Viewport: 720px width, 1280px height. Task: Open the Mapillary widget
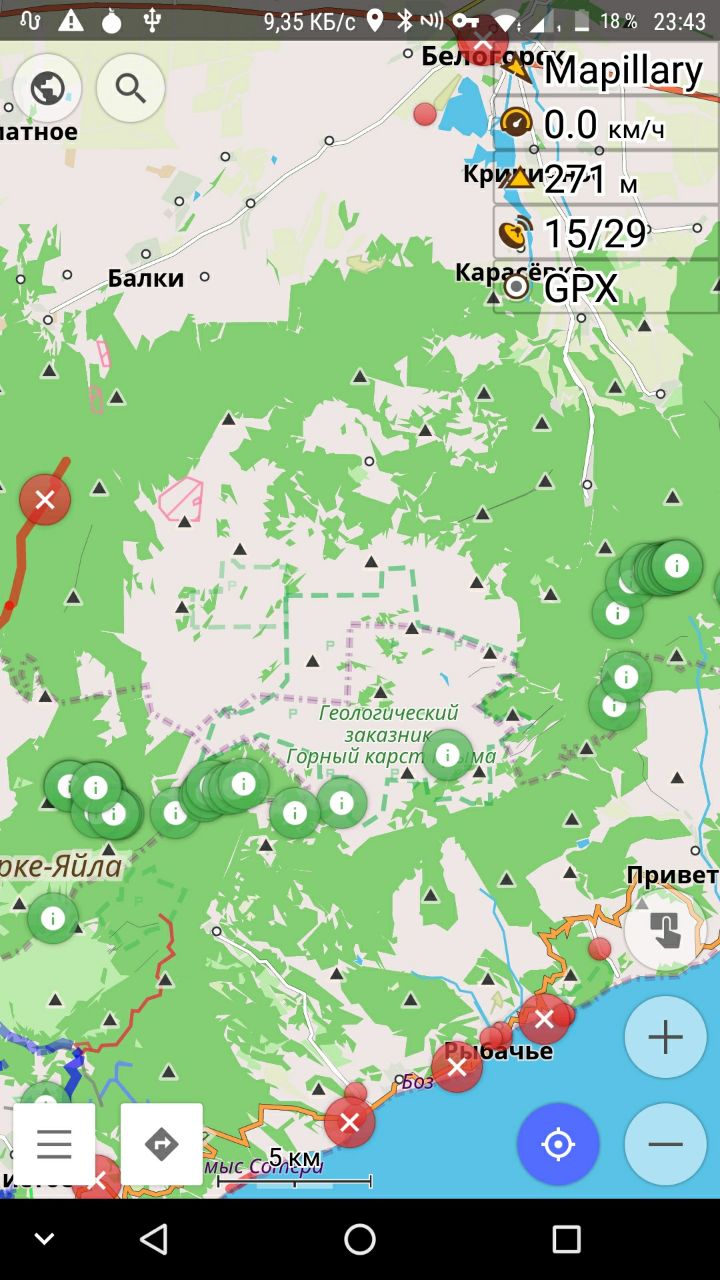coord(606,70)
